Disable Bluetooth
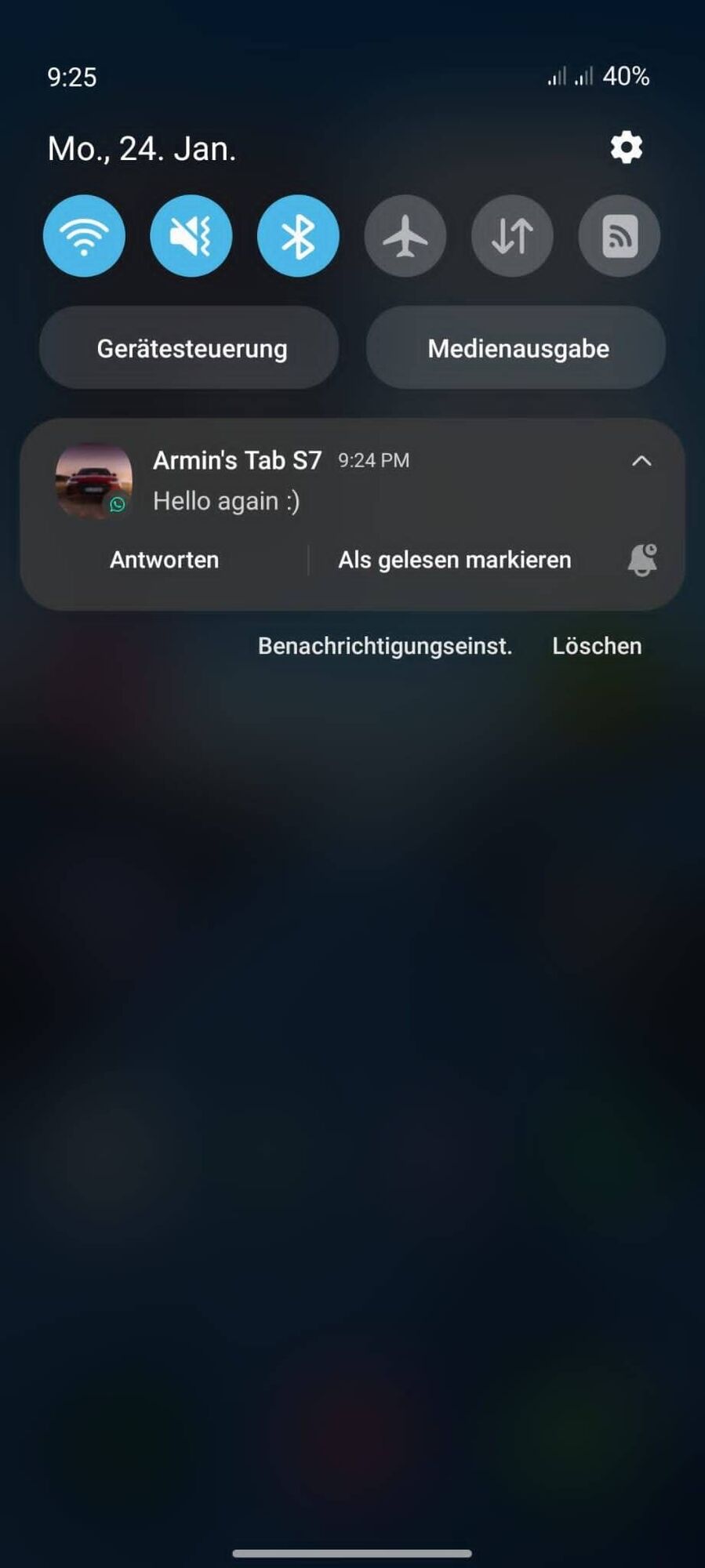 pyautogui.click(x=298, y=236)
